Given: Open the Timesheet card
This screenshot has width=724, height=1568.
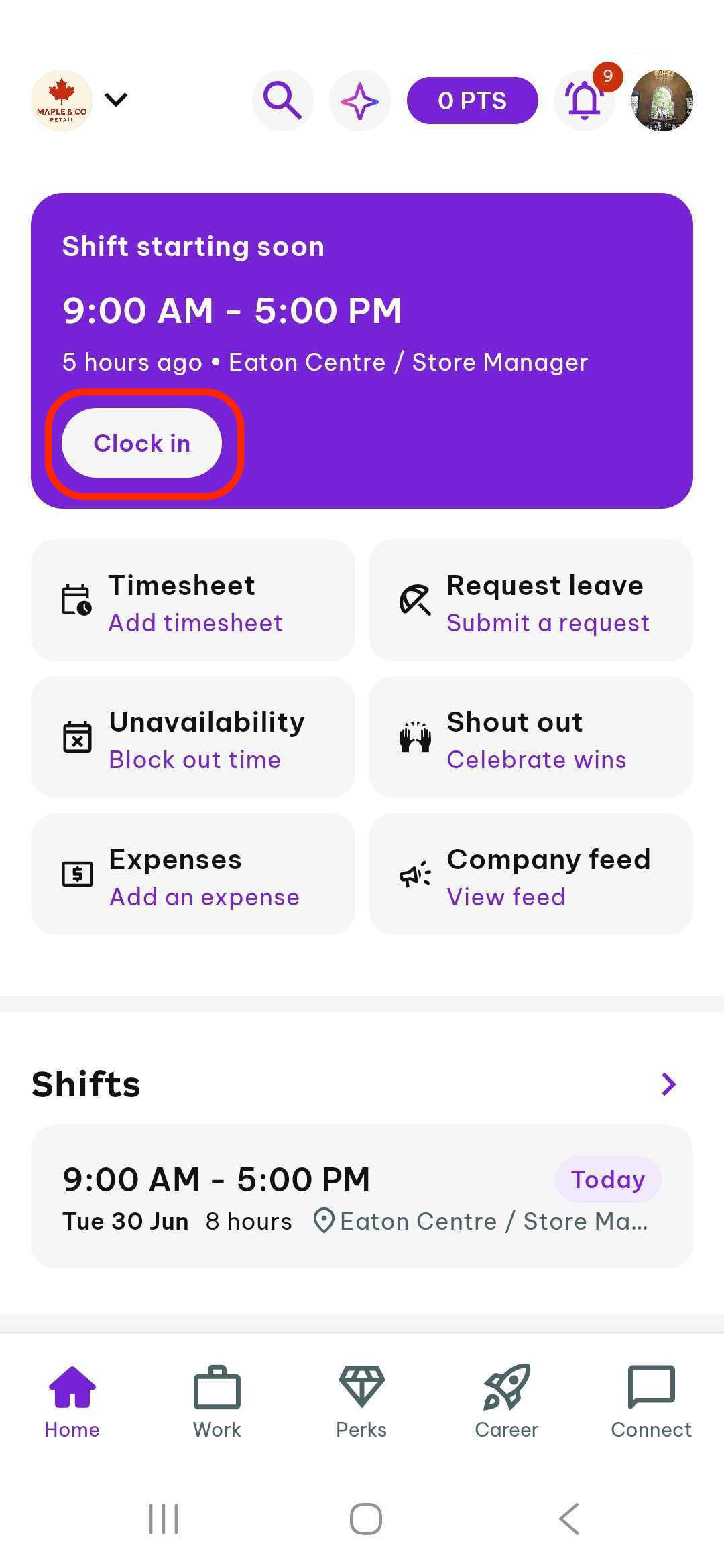Looking at the screenshot, I should [193, 600].
